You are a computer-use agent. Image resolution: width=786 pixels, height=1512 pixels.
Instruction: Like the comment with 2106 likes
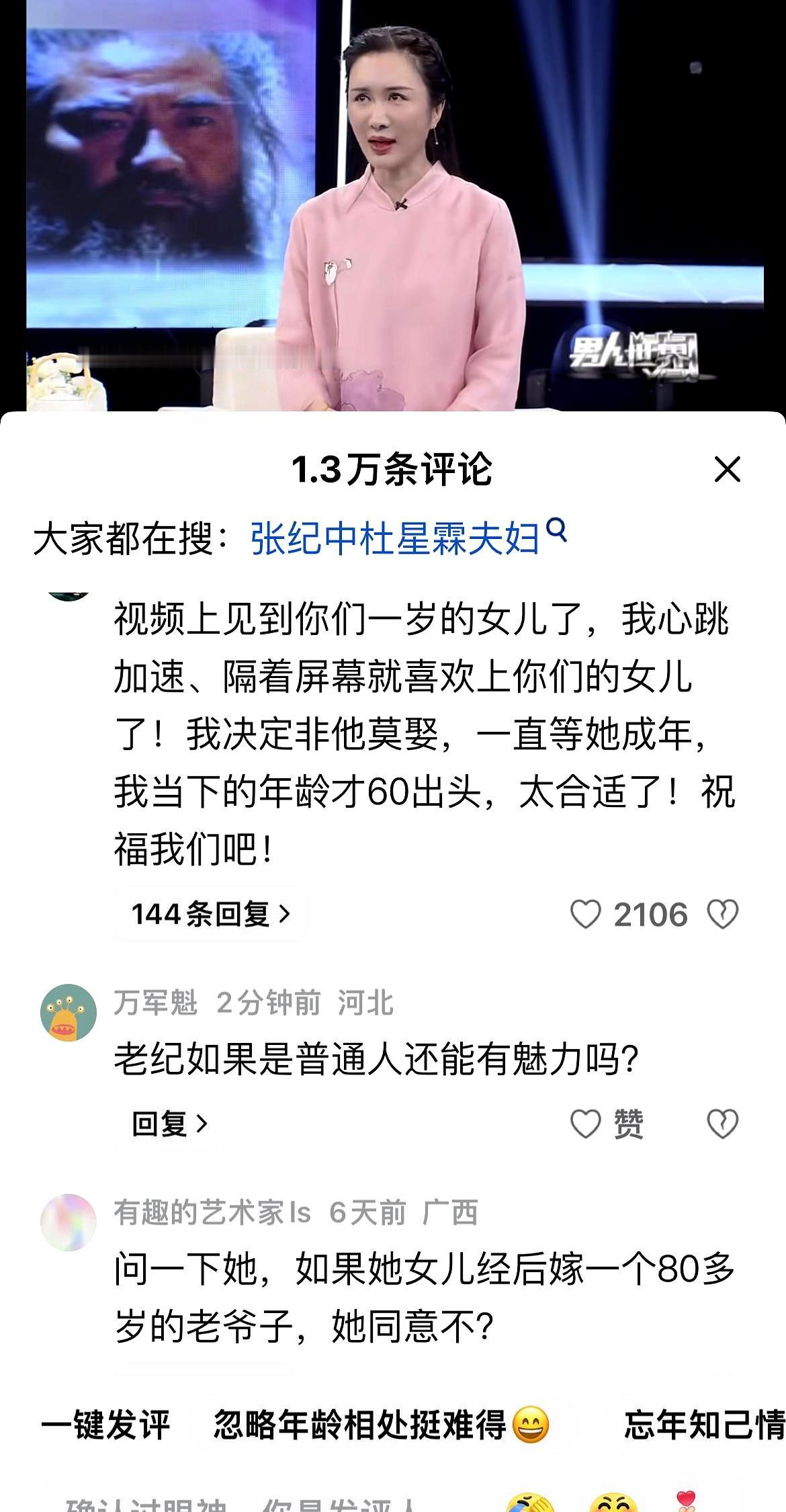click(x=585, y=915)
